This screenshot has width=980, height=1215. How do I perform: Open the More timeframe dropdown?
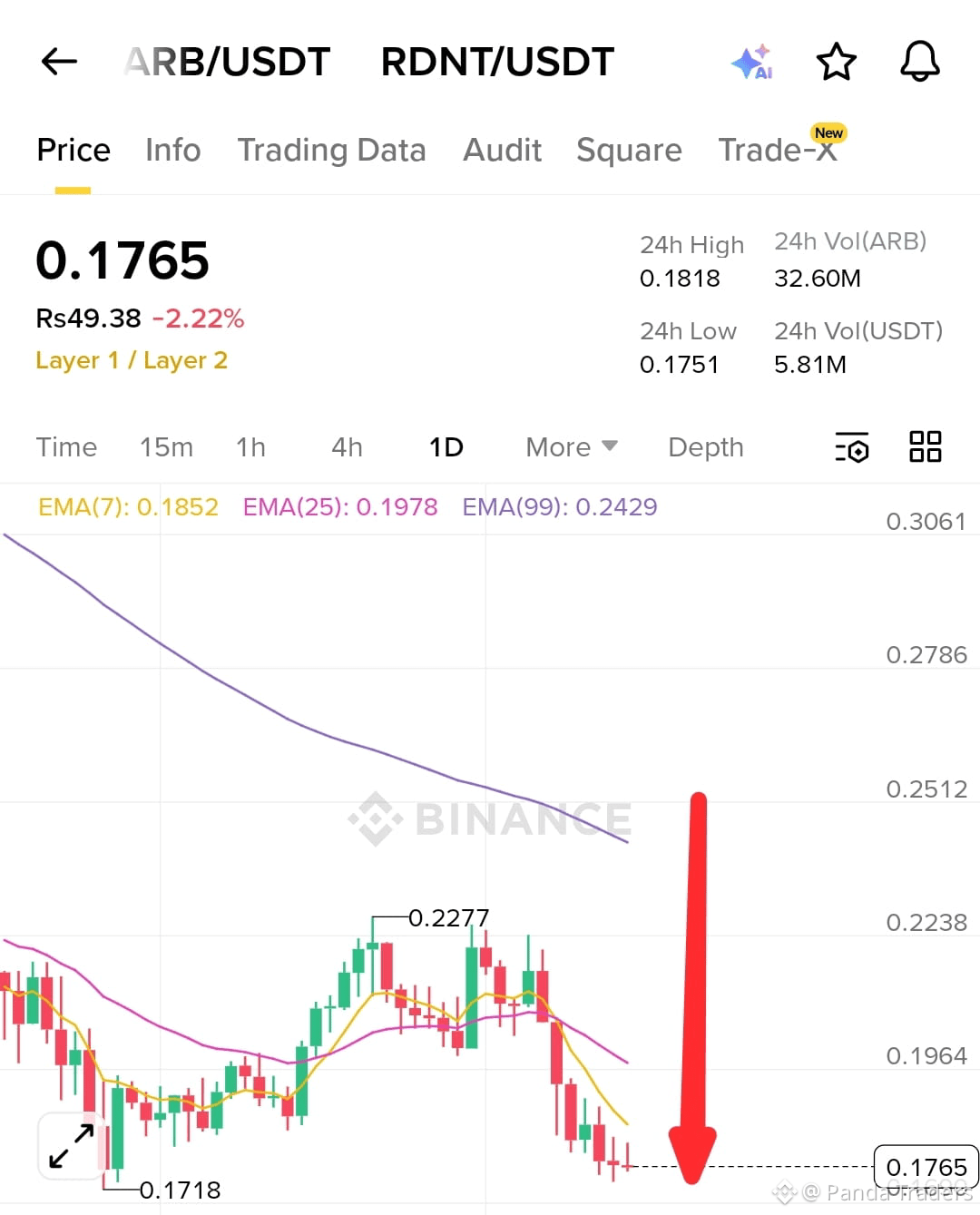click(x=570, y=446)
